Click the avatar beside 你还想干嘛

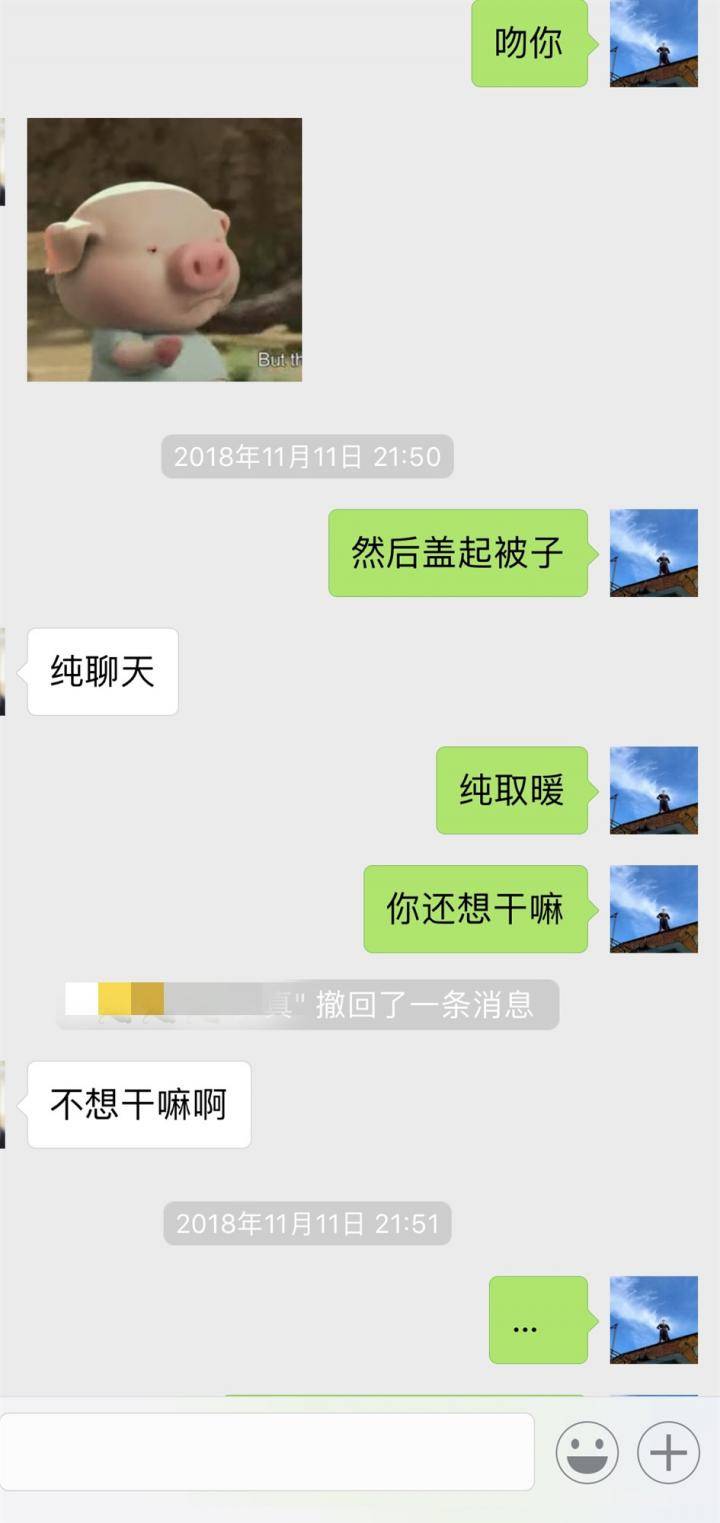point(655,908)
